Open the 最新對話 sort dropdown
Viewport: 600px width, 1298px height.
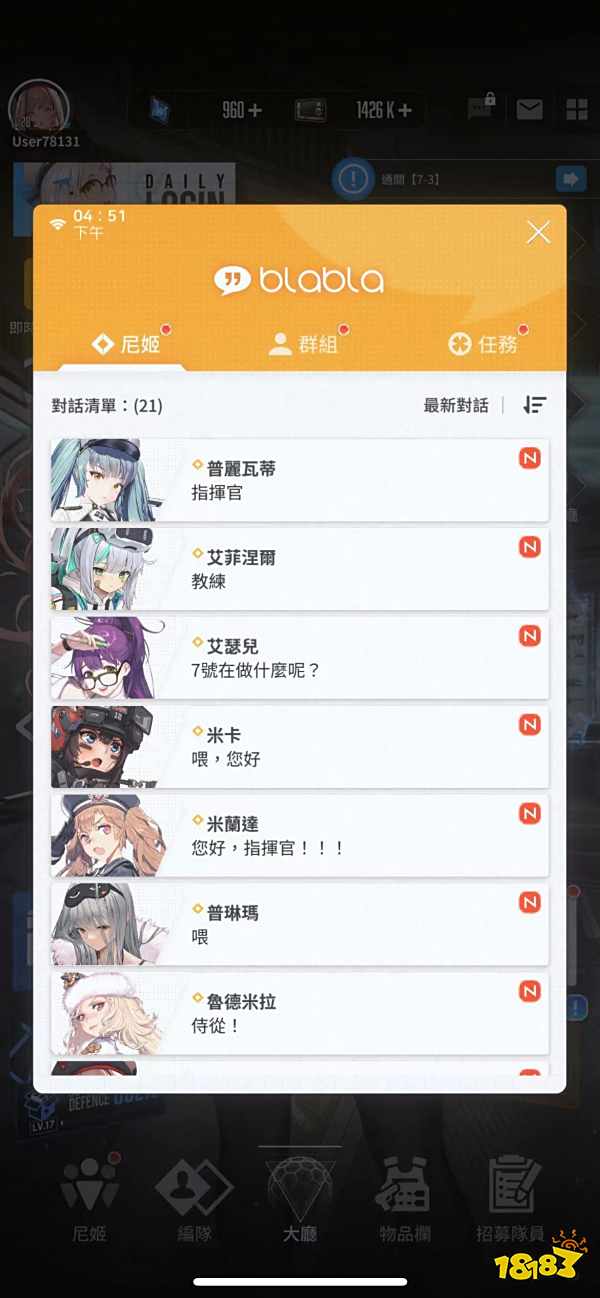(456, 405)
